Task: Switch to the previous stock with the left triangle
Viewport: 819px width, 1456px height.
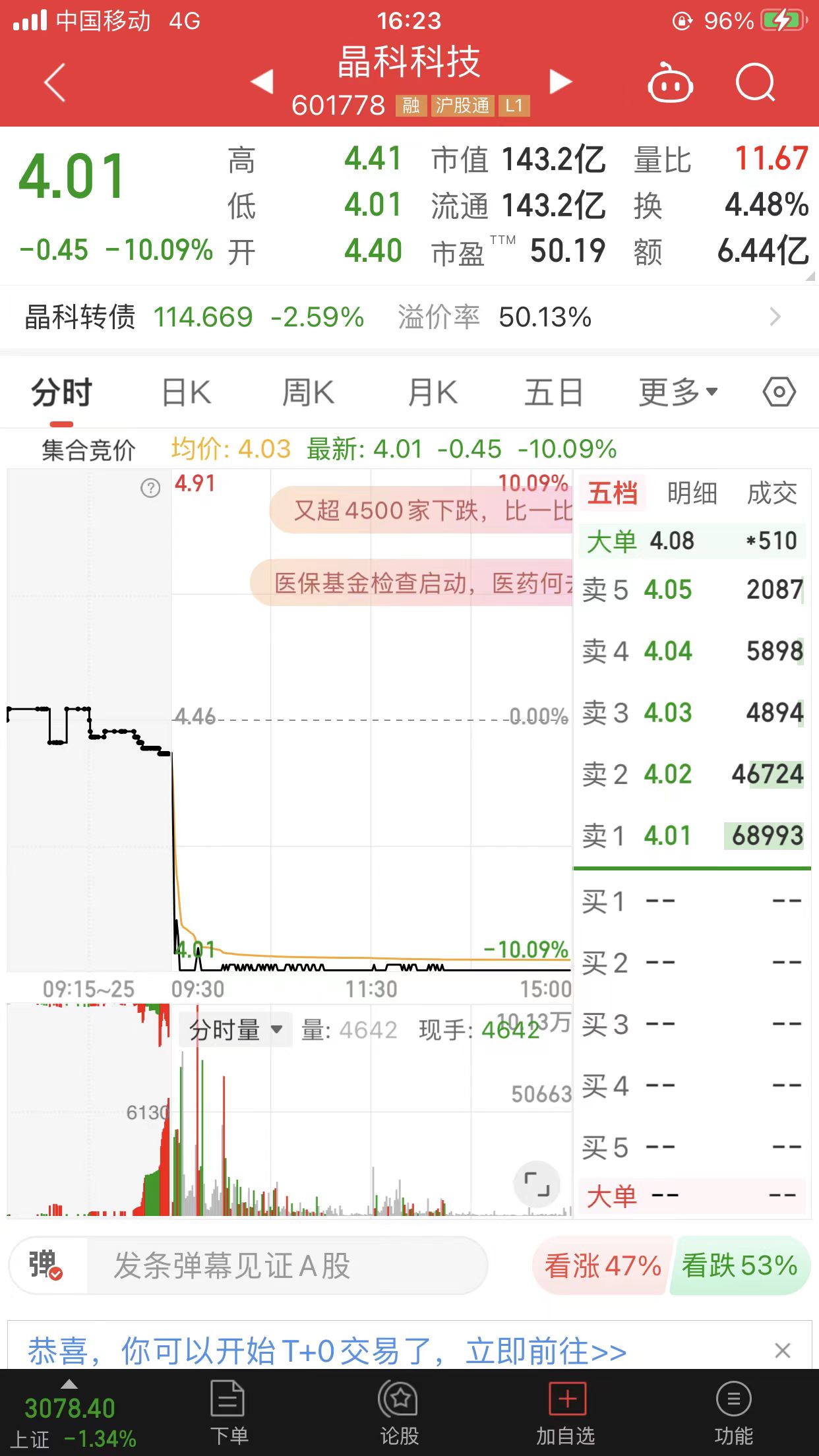Action: click(x=262, y=82)
